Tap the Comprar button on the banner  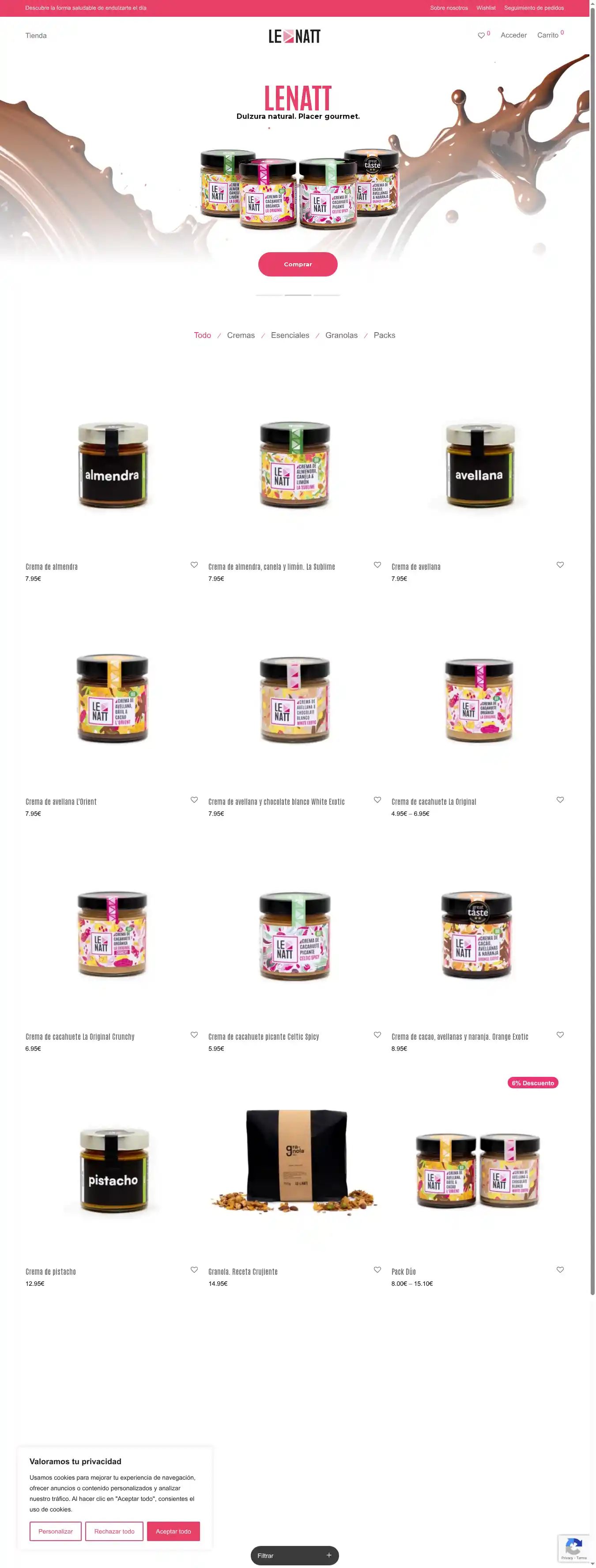[x=298, y=264]
